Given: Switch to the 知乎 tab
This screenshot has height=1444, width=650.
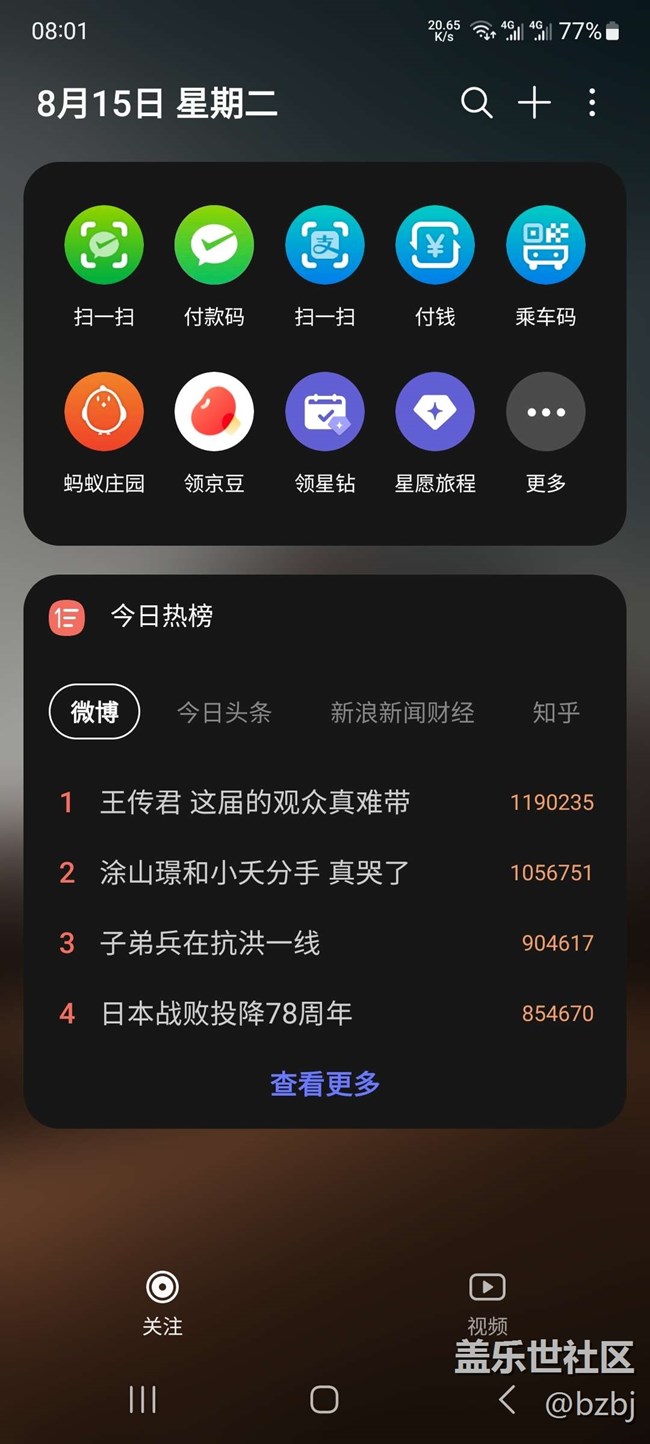Looking at the screenshot, I should (556, 712).
